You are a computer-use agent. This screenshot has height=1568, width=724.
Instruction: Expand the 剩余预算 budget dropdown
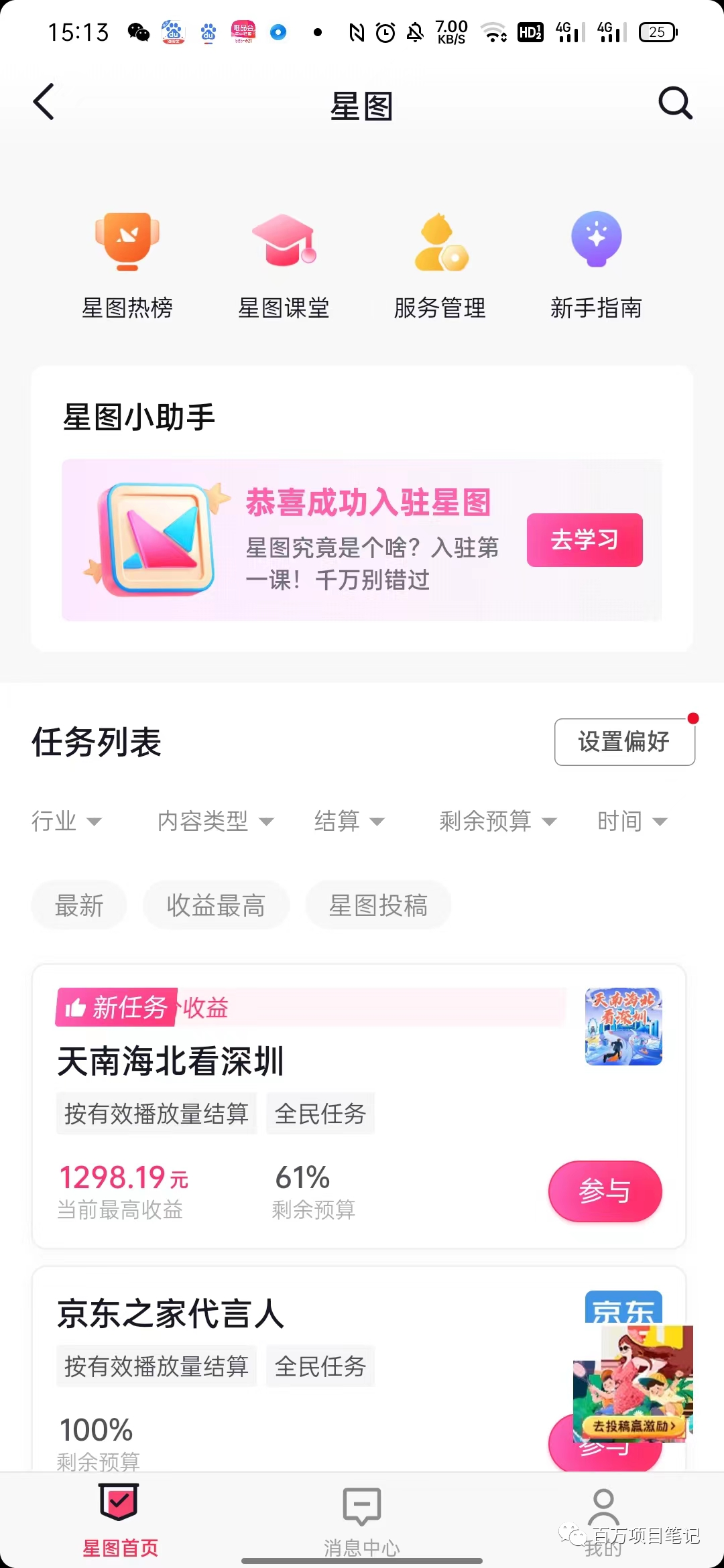tap(497, 821)
